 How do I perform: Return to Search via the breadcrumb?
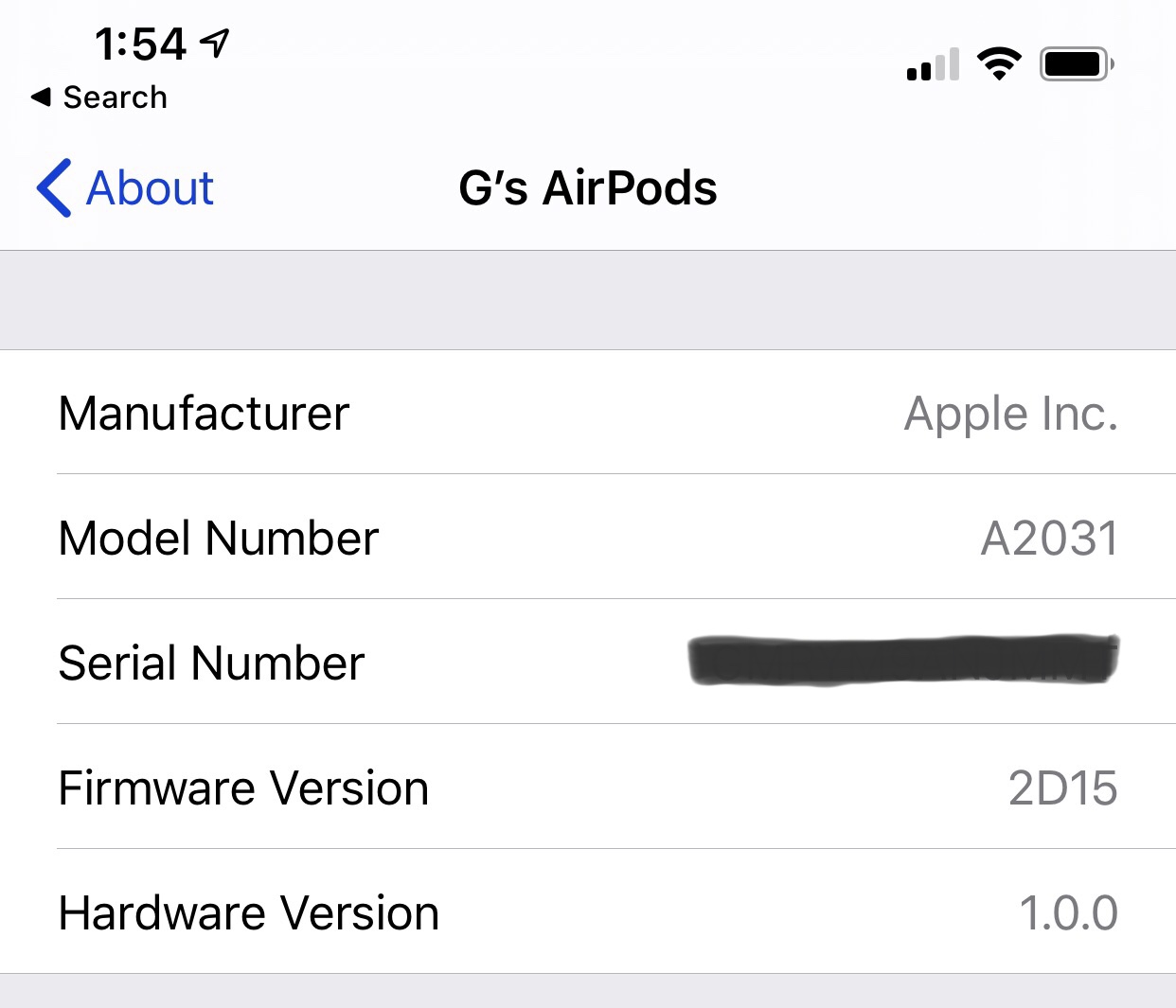tap(99, 97)
